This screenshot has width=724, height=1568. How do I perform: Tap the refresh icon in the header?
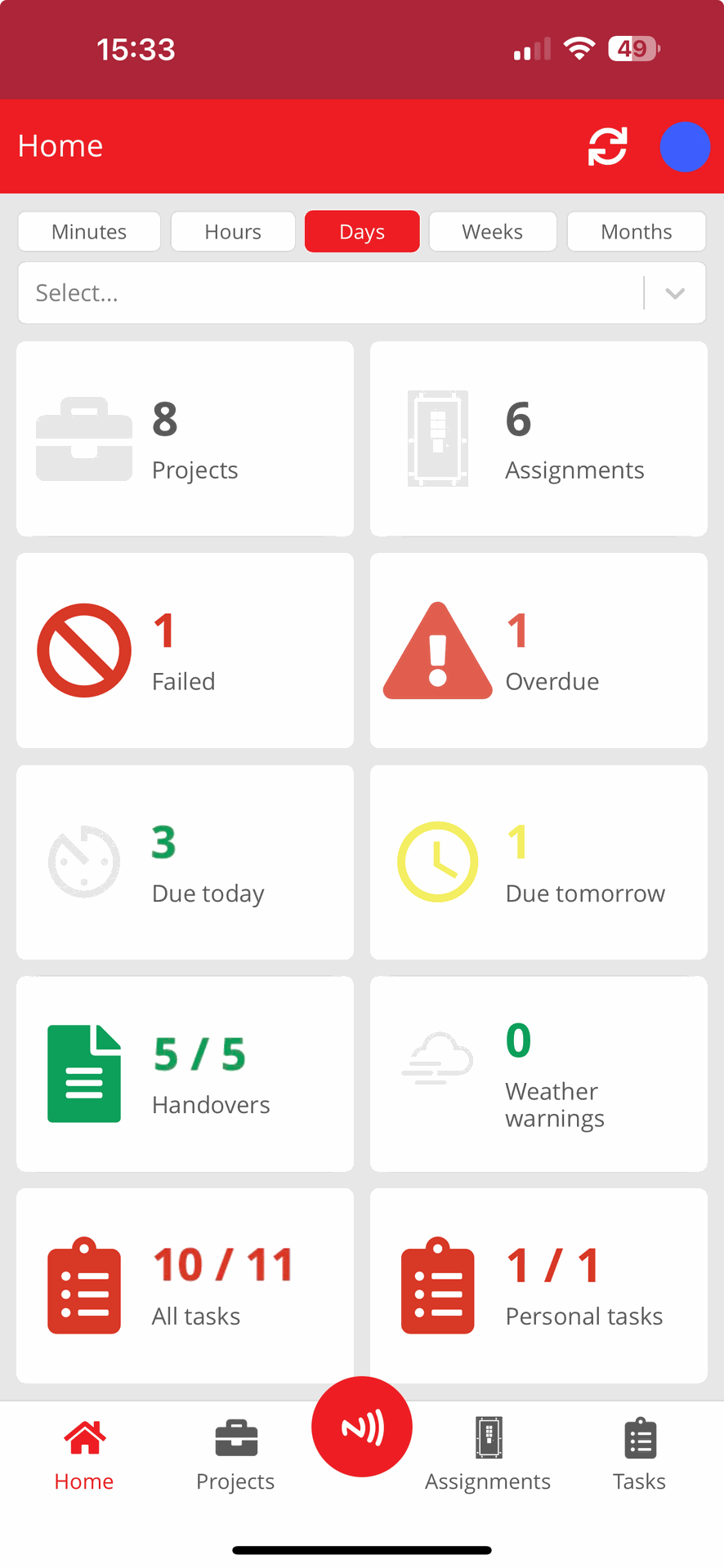point(606,147)
